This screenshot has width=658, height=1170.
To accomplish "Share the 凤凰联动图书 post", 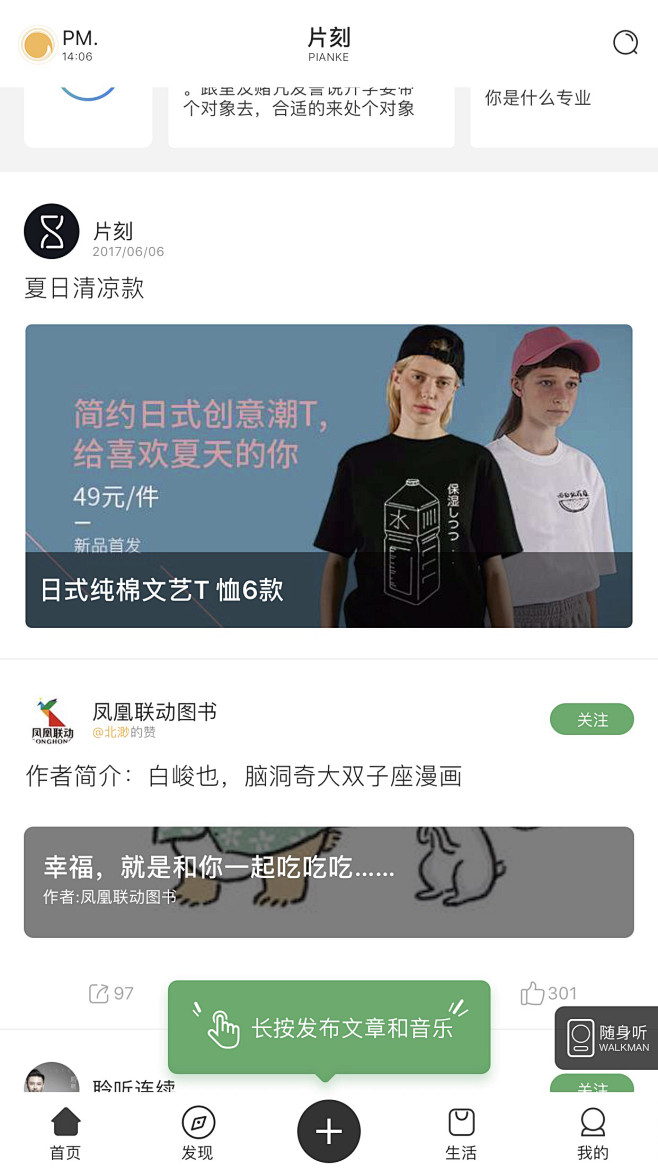I will coord(111,993).
